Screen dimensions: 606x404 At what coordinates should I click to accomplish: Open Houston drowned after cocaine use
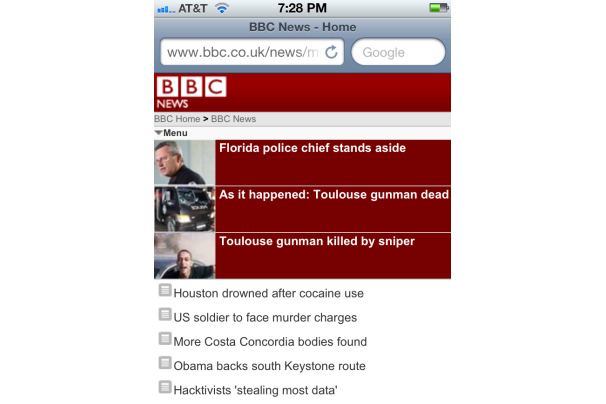(268, 293)
